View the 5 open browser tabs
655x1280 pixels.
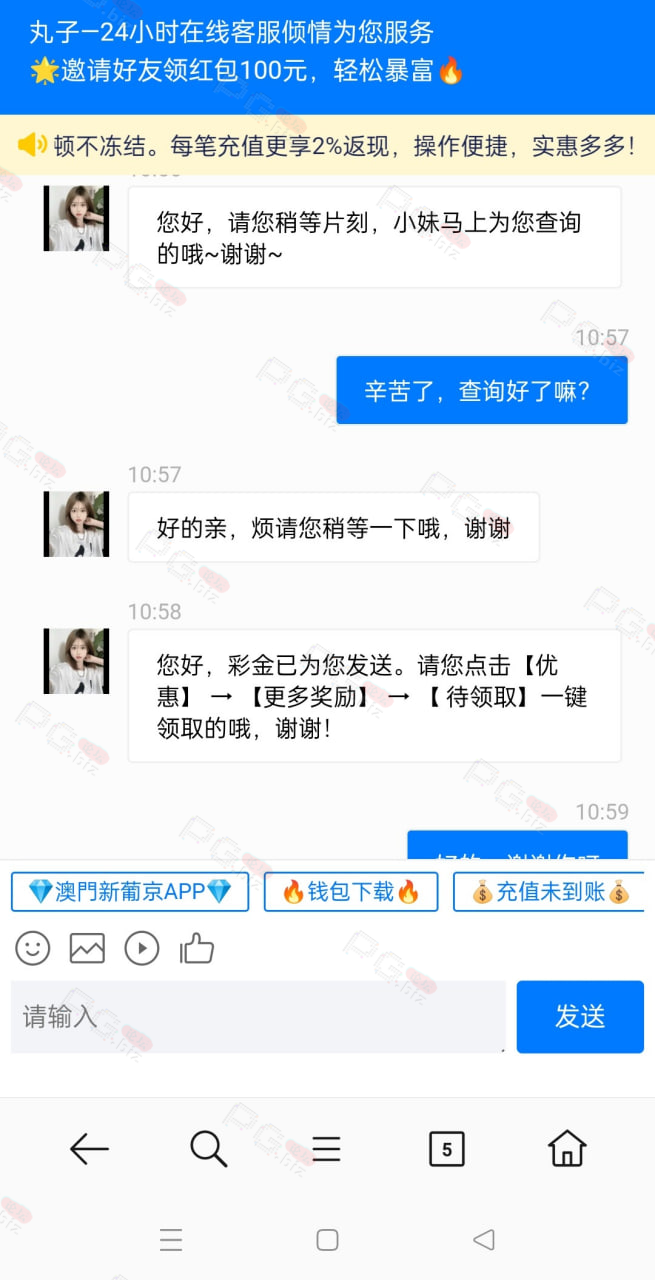pos(446,1150)
